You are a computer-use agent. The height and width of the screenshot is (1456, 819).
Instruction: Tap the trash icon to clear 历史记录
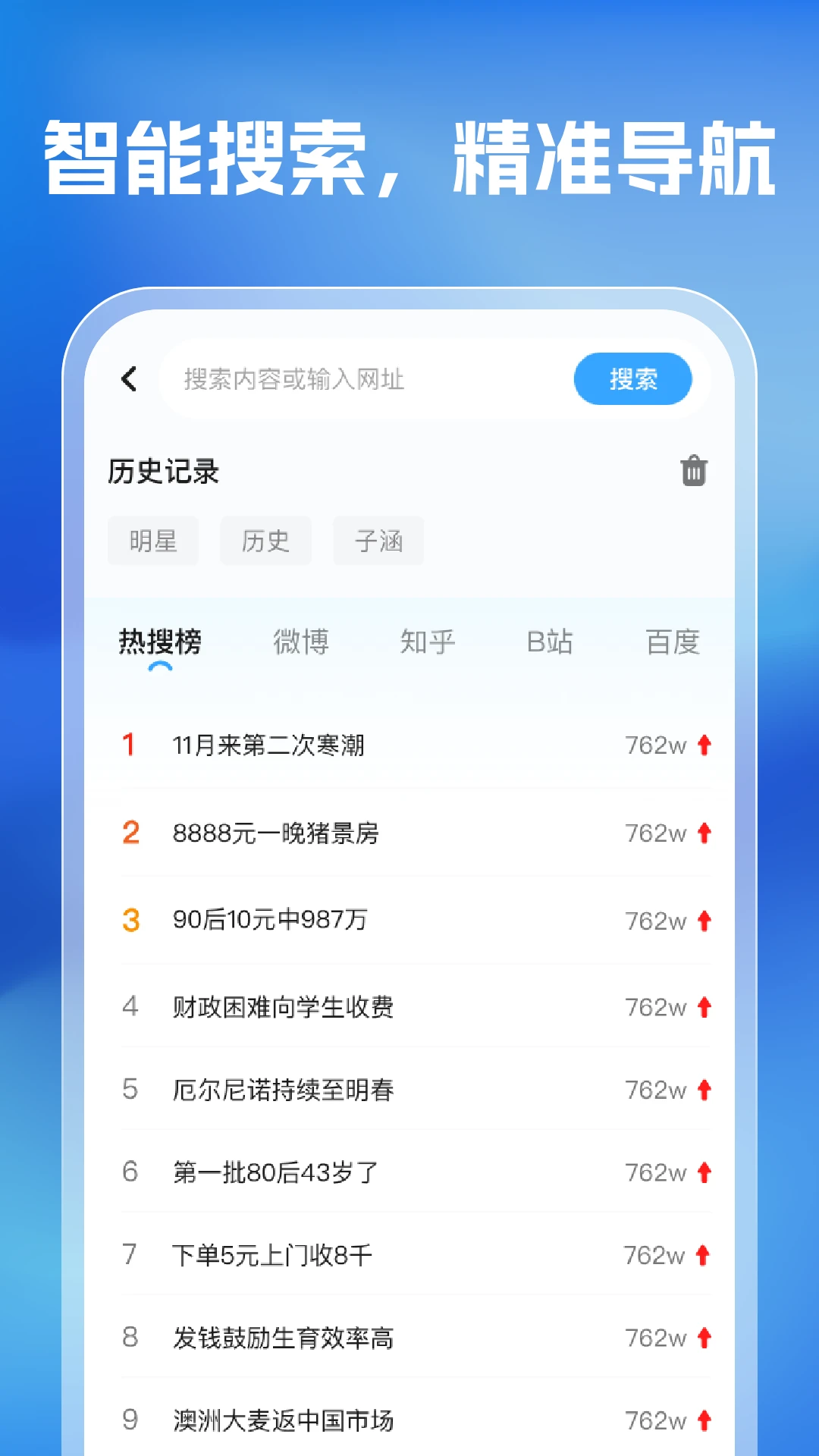click(x=692, y=470)
